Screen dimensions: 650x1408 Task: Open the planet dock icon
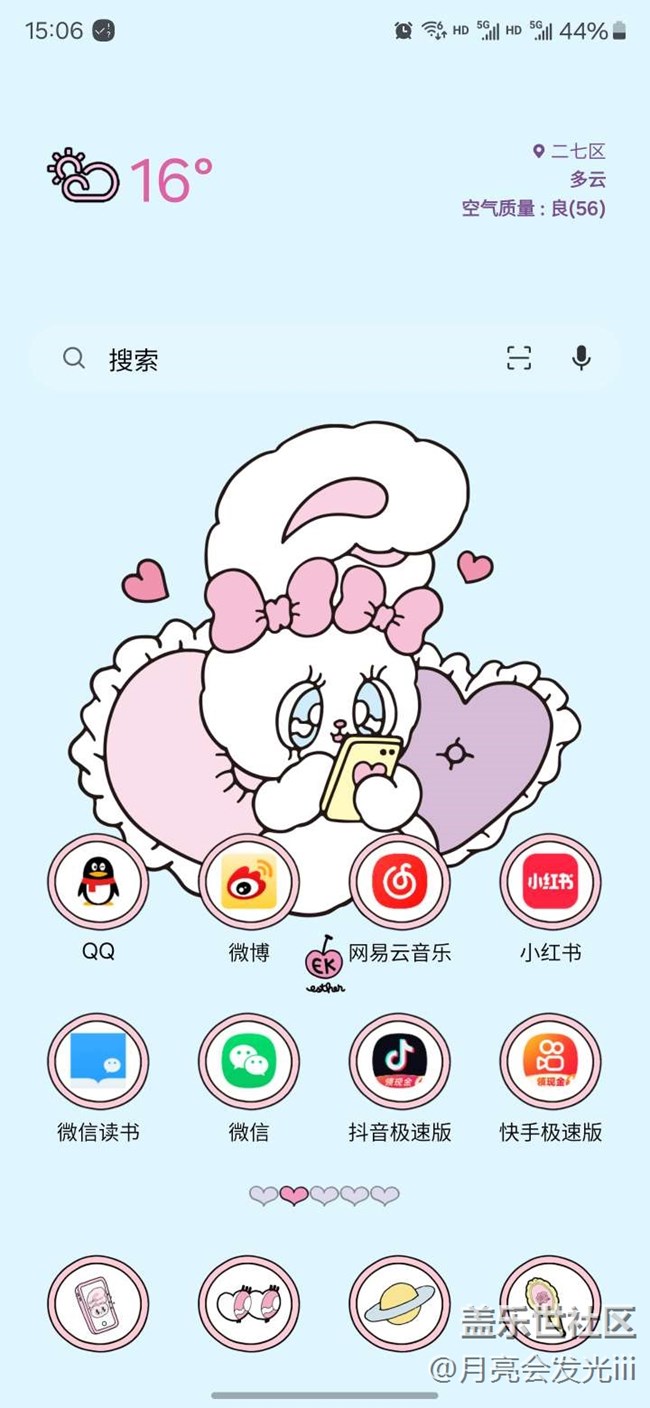click(x=399, y=1304)
